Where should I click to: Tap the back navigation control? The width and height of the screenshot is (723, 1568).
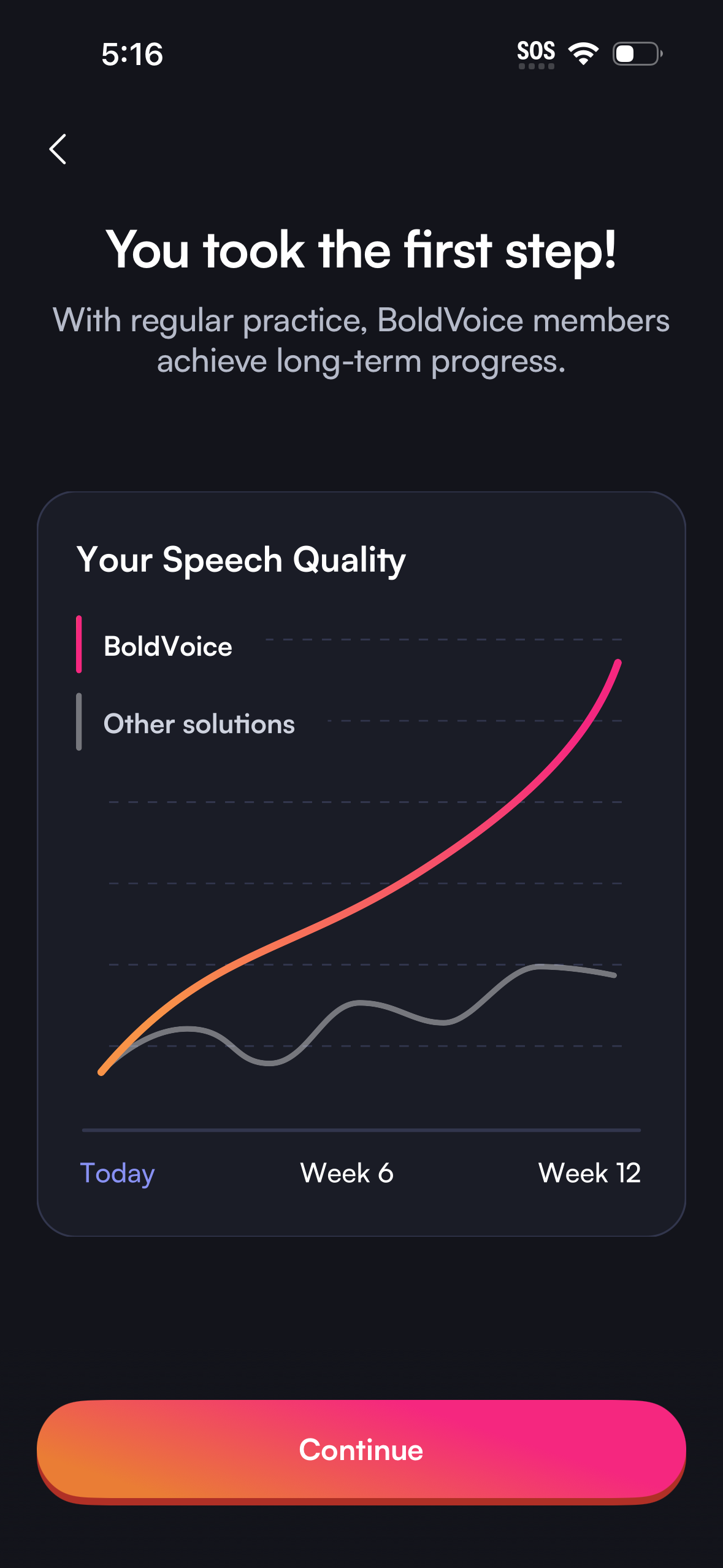pyautogui.click(x=58, y=149)
